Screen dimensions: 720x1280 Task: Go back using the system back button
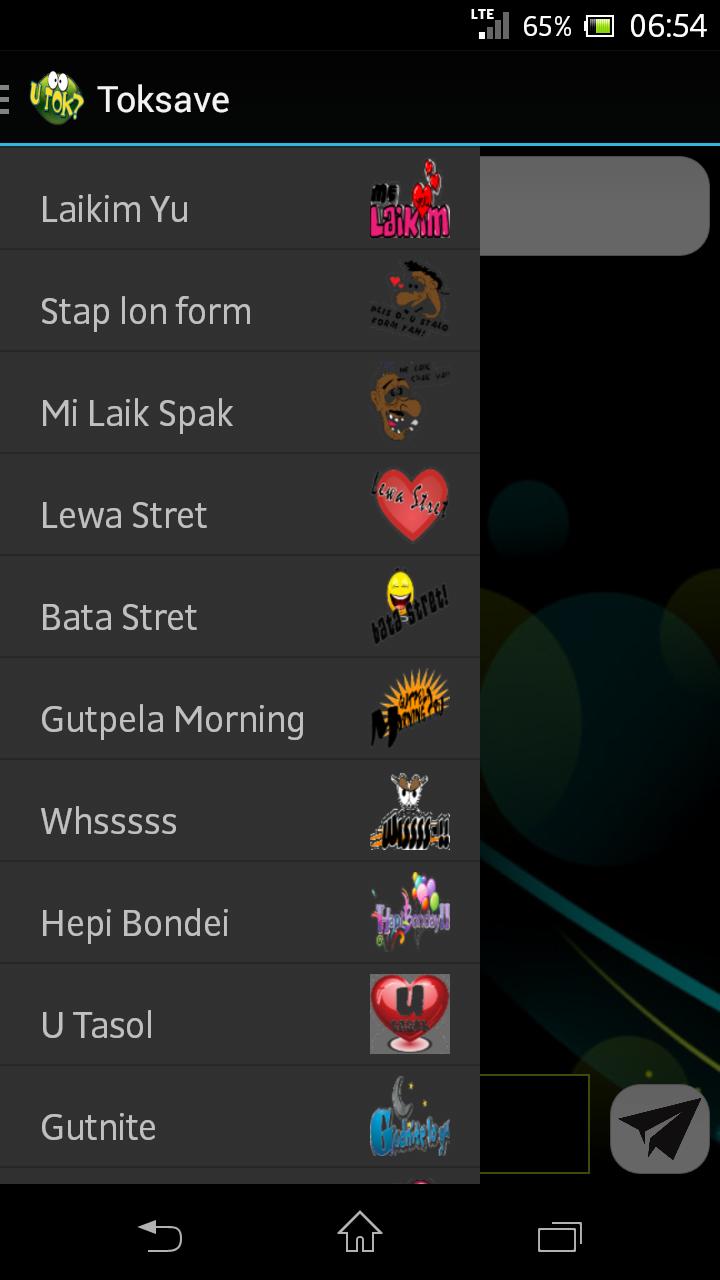(x=160, y=1236)
